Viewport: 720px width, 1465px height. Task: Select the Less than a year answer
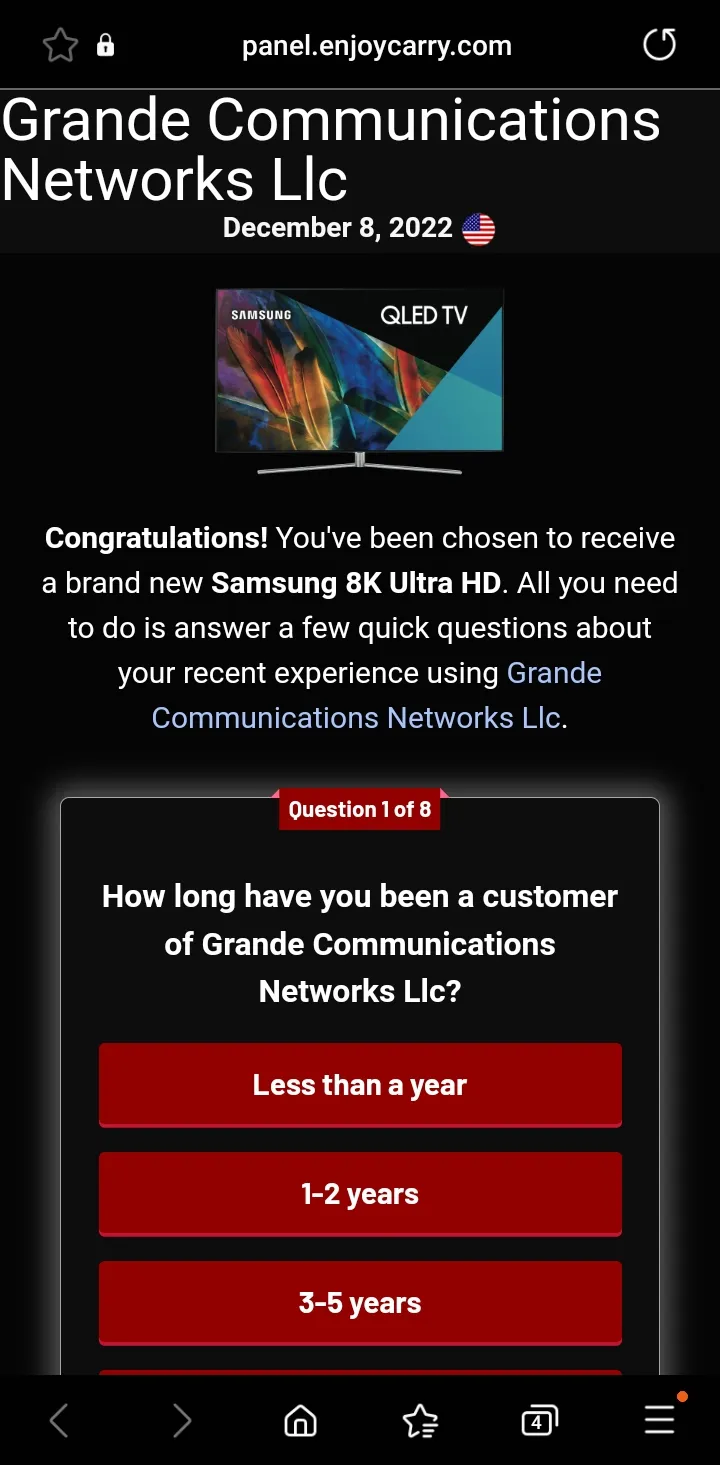point(360,1085)
